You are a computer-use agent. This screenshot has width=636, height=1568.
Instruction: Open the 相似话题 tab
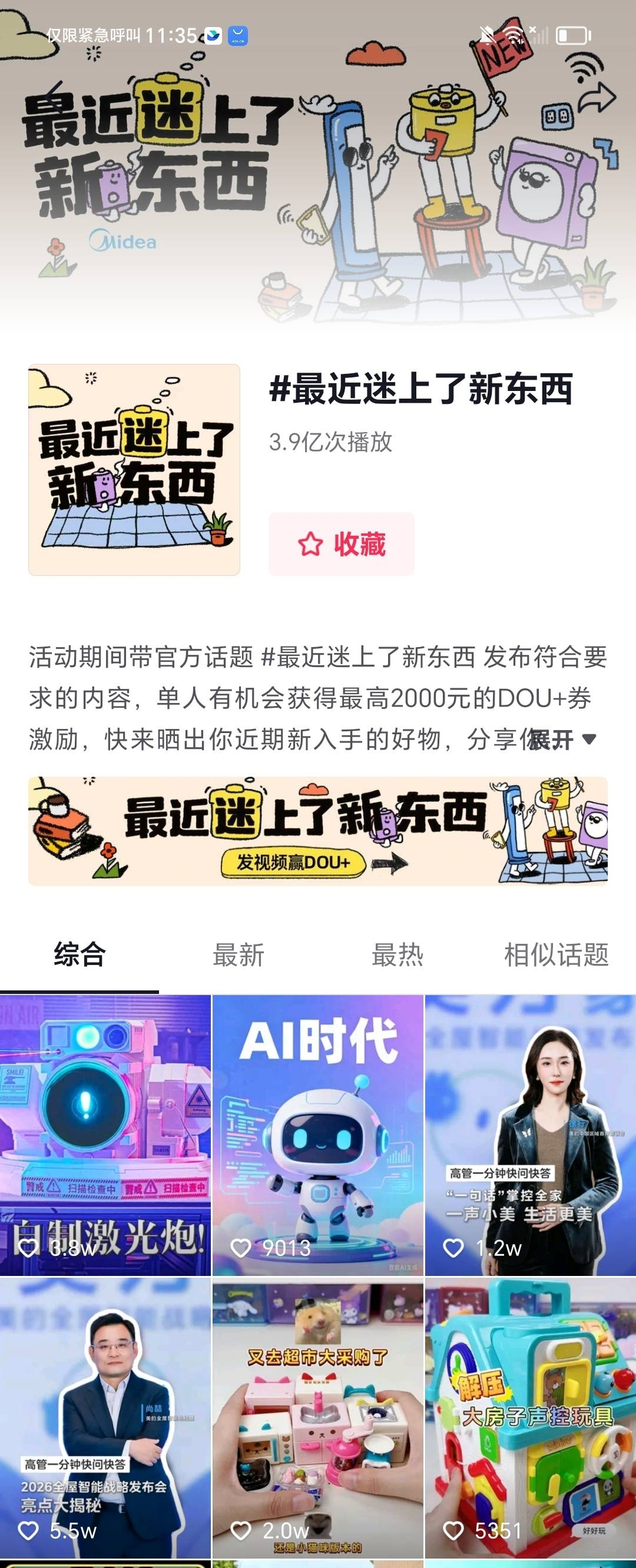click(x=556, y=954)
